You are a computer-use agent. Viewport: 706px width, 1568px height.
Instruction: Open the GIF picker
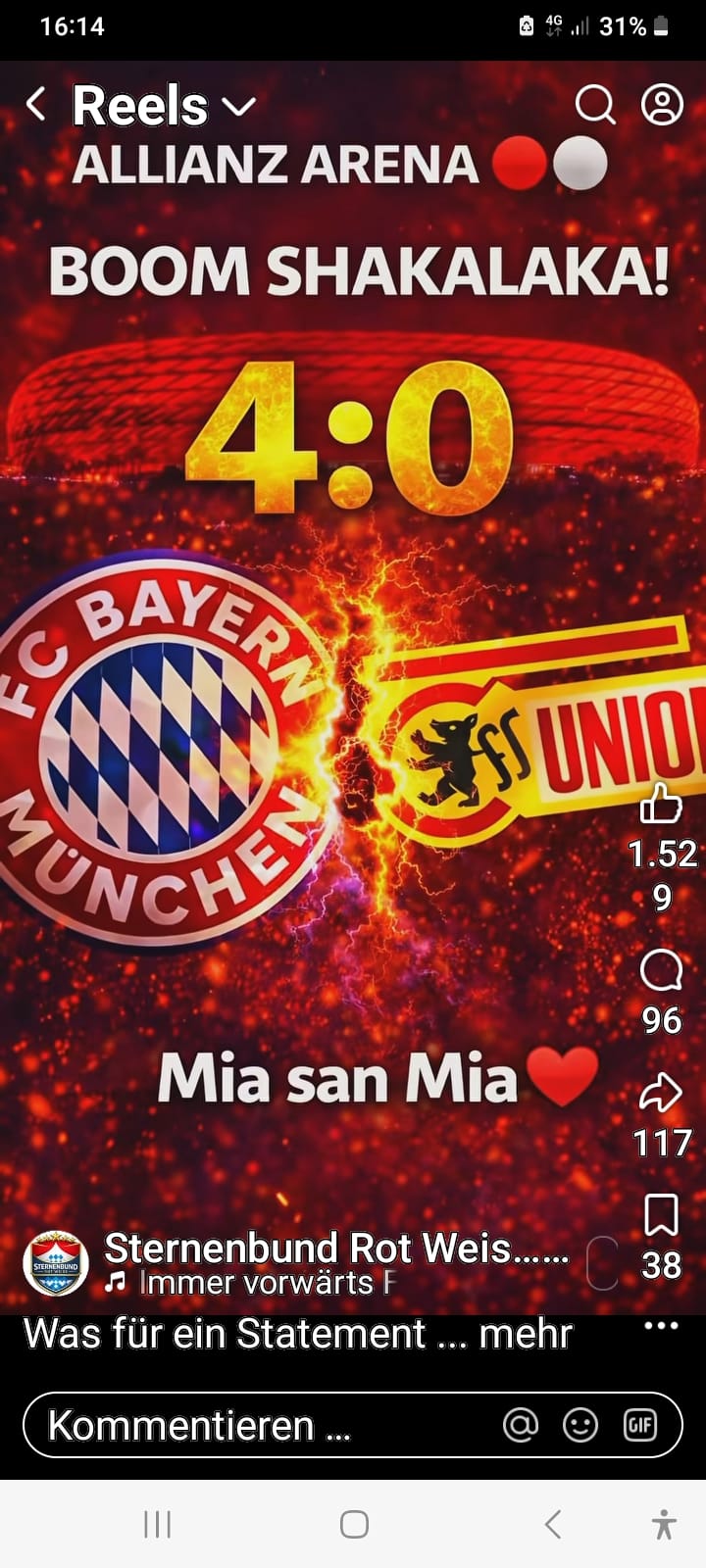click(639, 1425)
